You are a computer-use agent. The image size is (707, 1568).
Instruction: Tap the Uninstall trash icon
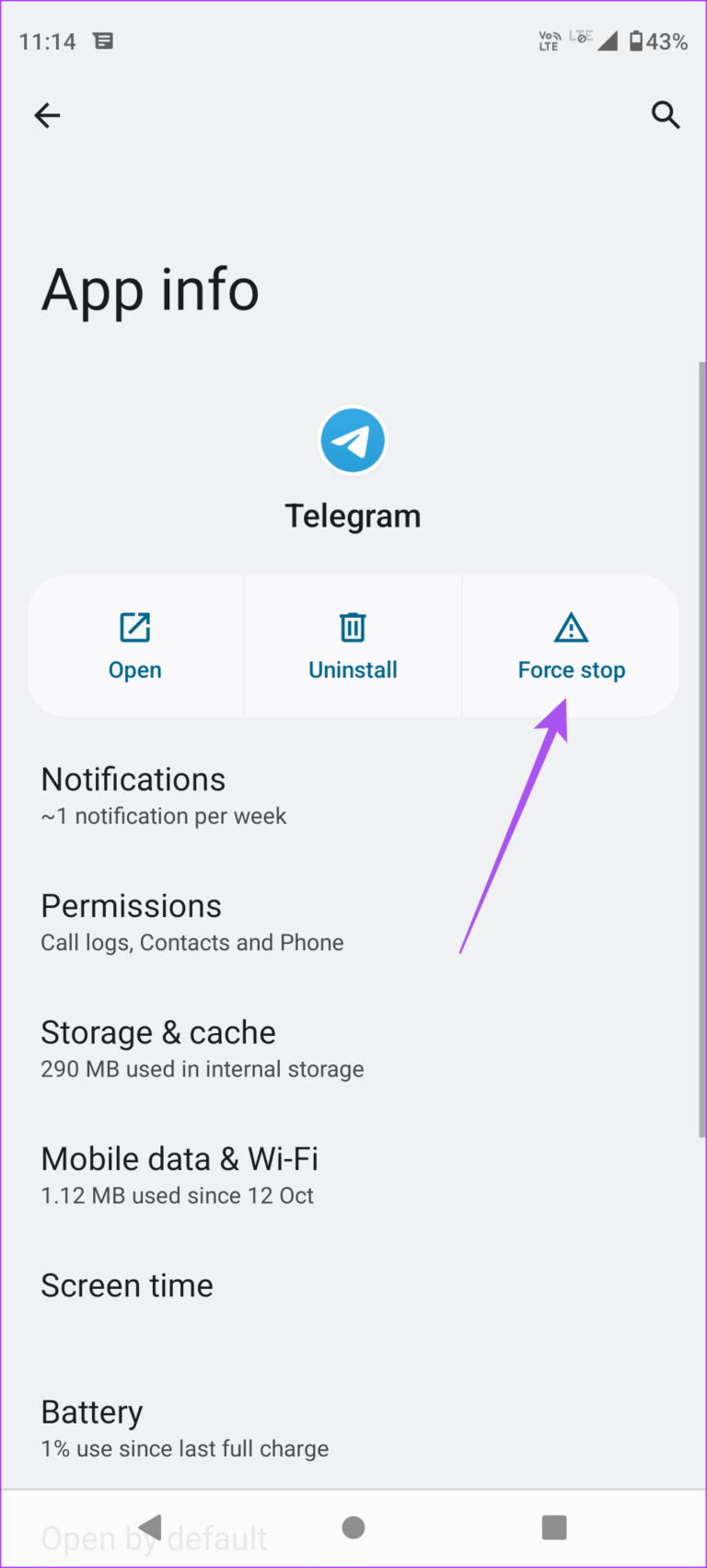(353, 627)
